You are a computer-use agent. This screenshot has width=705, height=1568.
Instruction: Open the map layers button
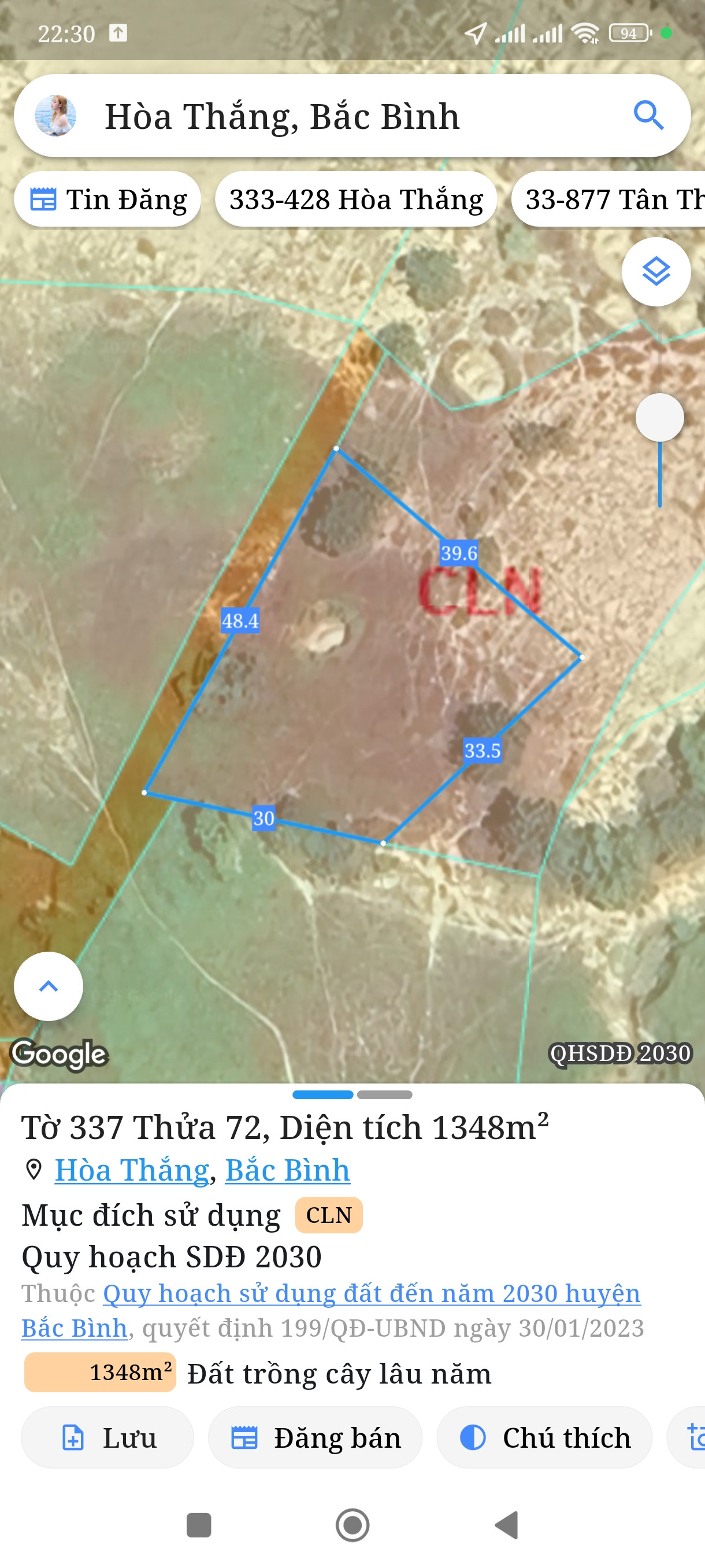[x=656, y=272]
